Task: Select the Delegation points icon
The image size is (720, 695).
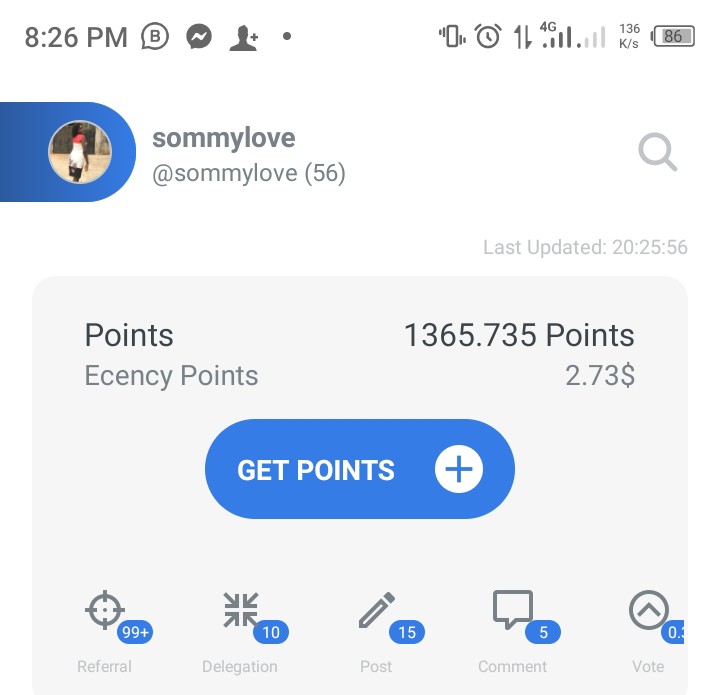Action: [241, 610]
